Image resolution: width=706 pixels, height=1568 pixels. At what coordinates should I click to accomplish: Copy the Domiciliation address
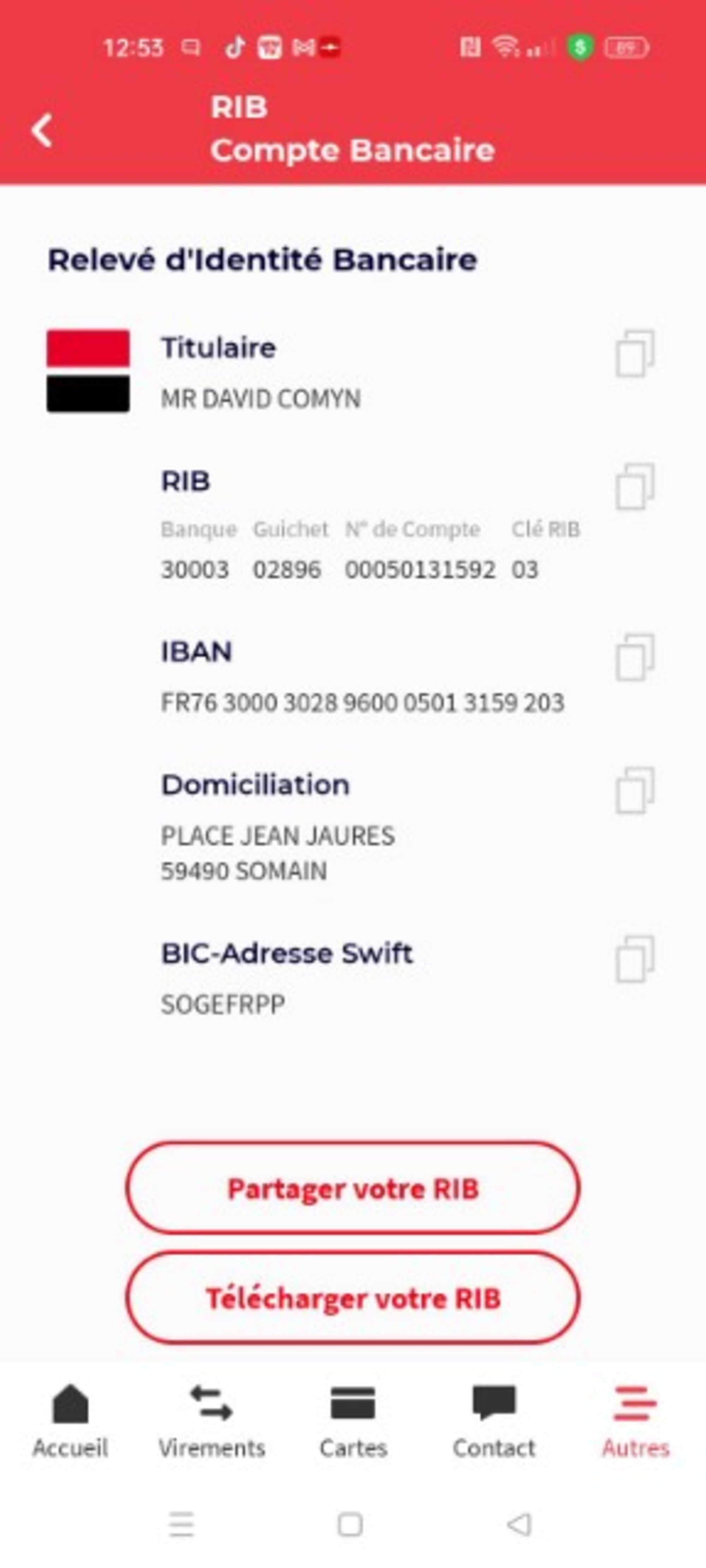point(635,791)
